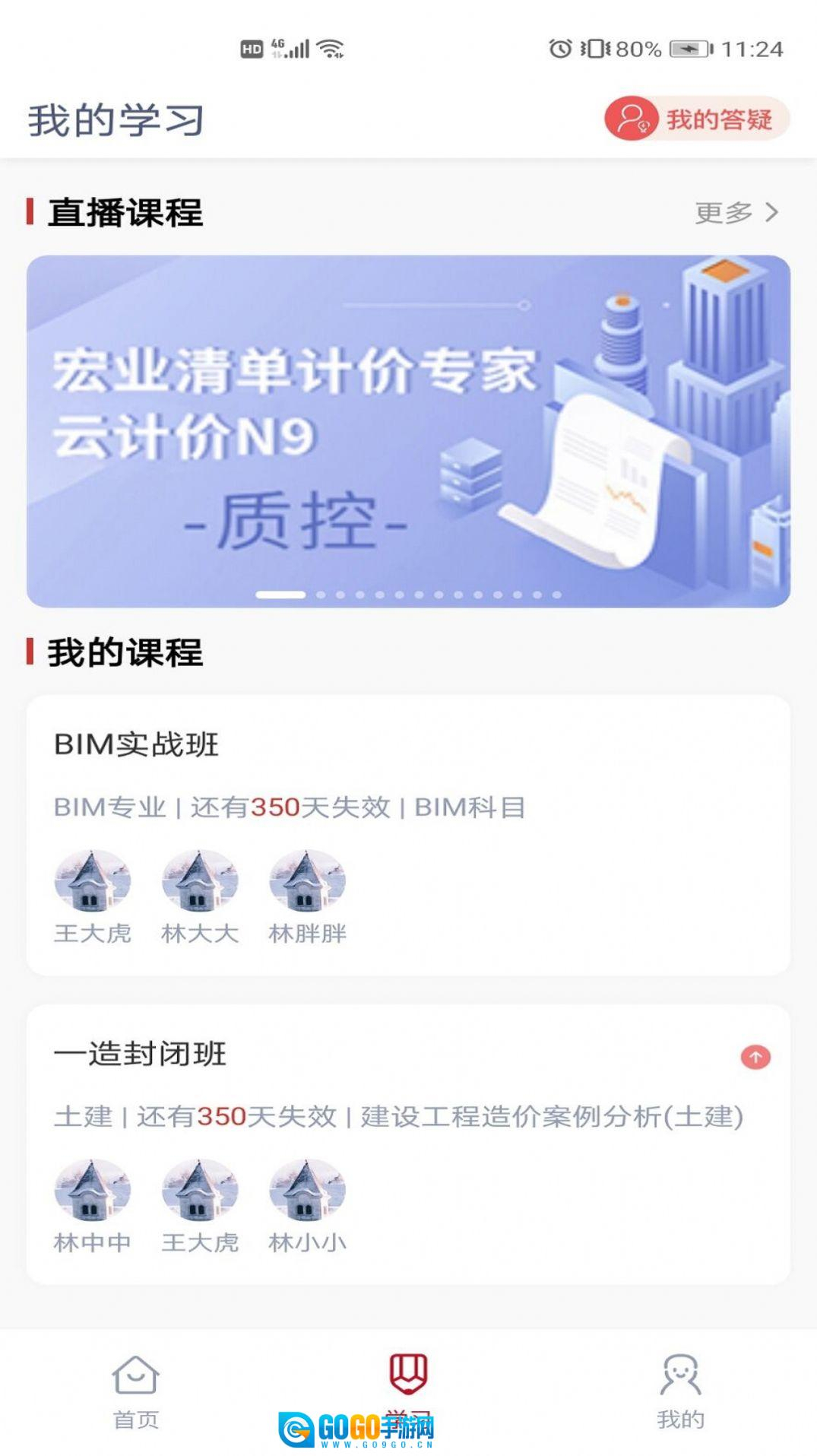Image resolution: width=817 pixels, height=1456 pixels.
Task: Open the 宏业清单计价专家 live course banner
Action: coord(408,430)
